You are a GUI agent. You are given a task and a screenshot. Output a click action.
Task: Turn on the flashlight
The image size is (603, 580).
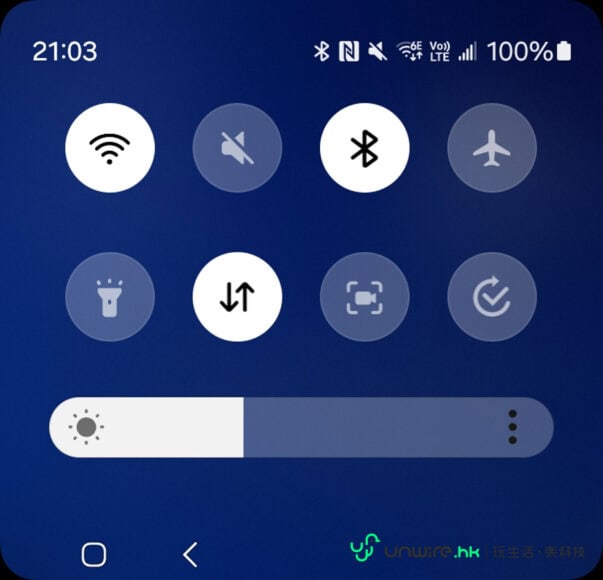(x=110, y=297)
